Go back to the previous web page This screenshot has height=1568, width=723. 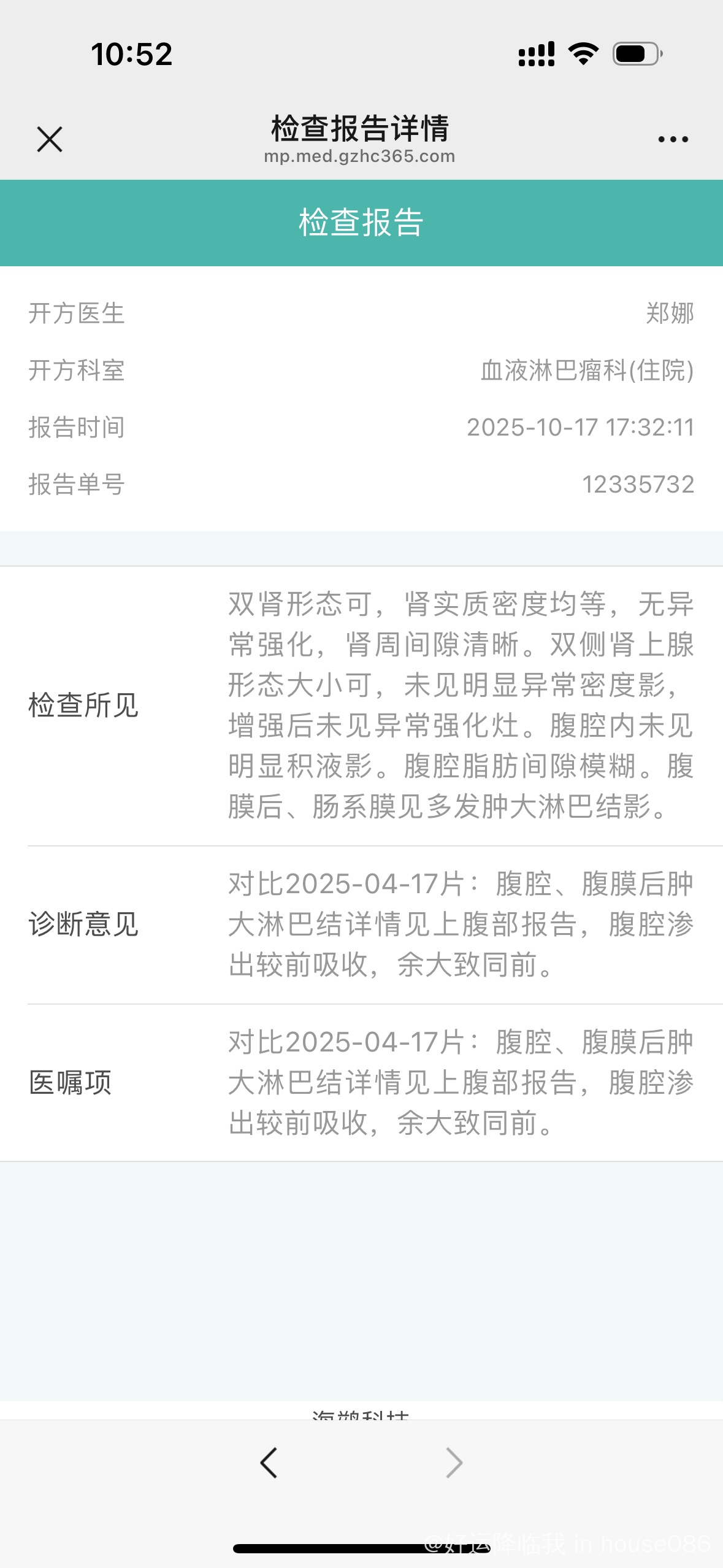(x=269, y=1463)
